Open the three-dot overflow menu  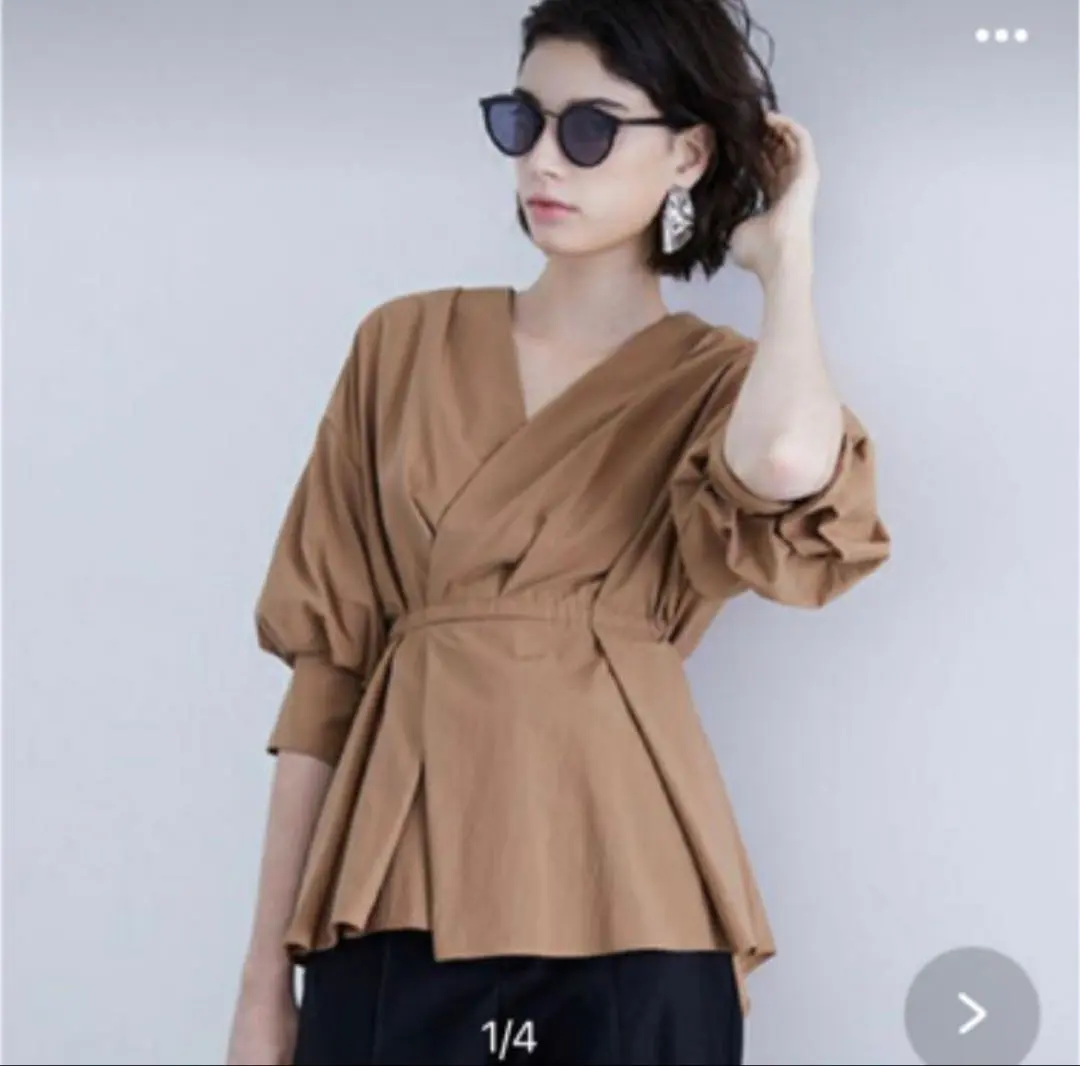(x=1001, y=36)
